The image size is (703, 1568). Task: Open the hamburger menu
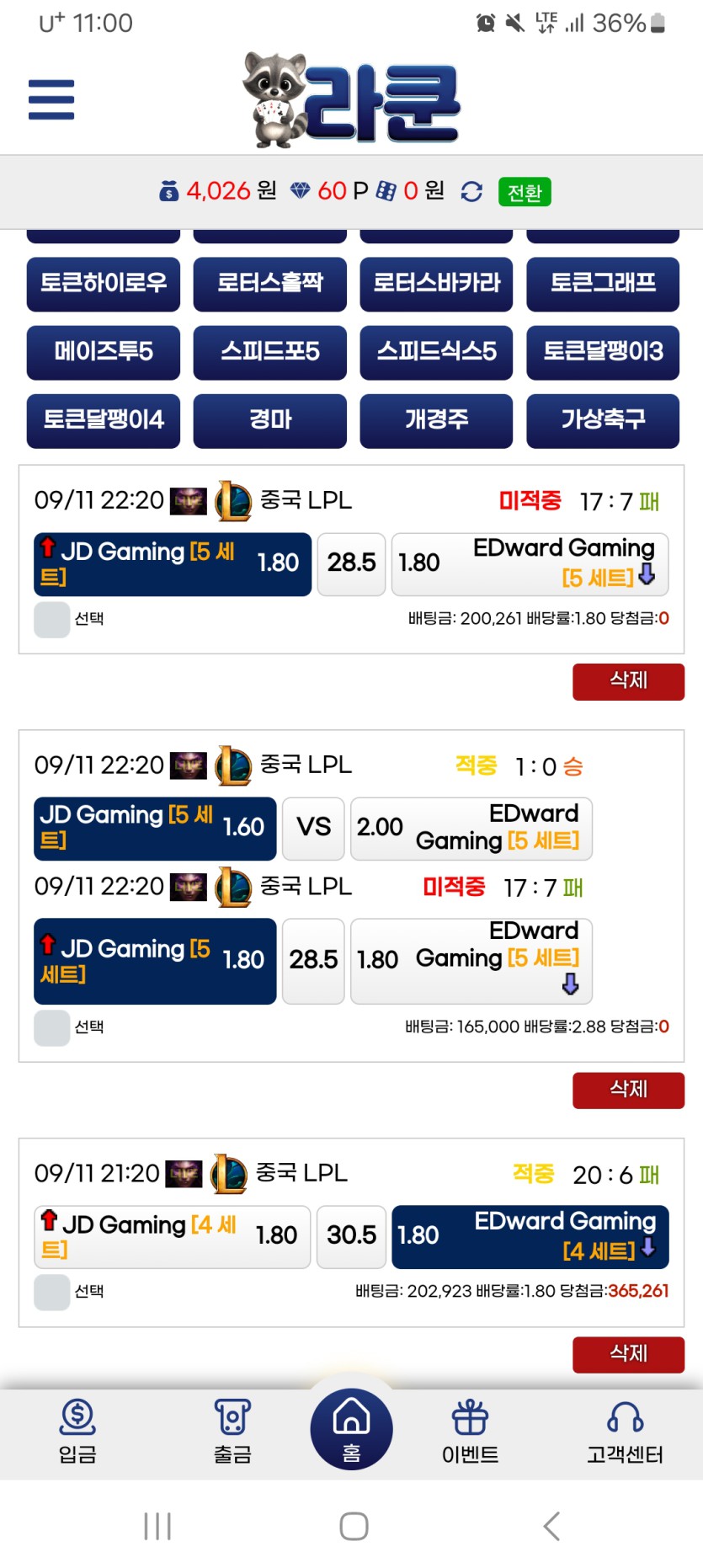(x=51, y=99)
